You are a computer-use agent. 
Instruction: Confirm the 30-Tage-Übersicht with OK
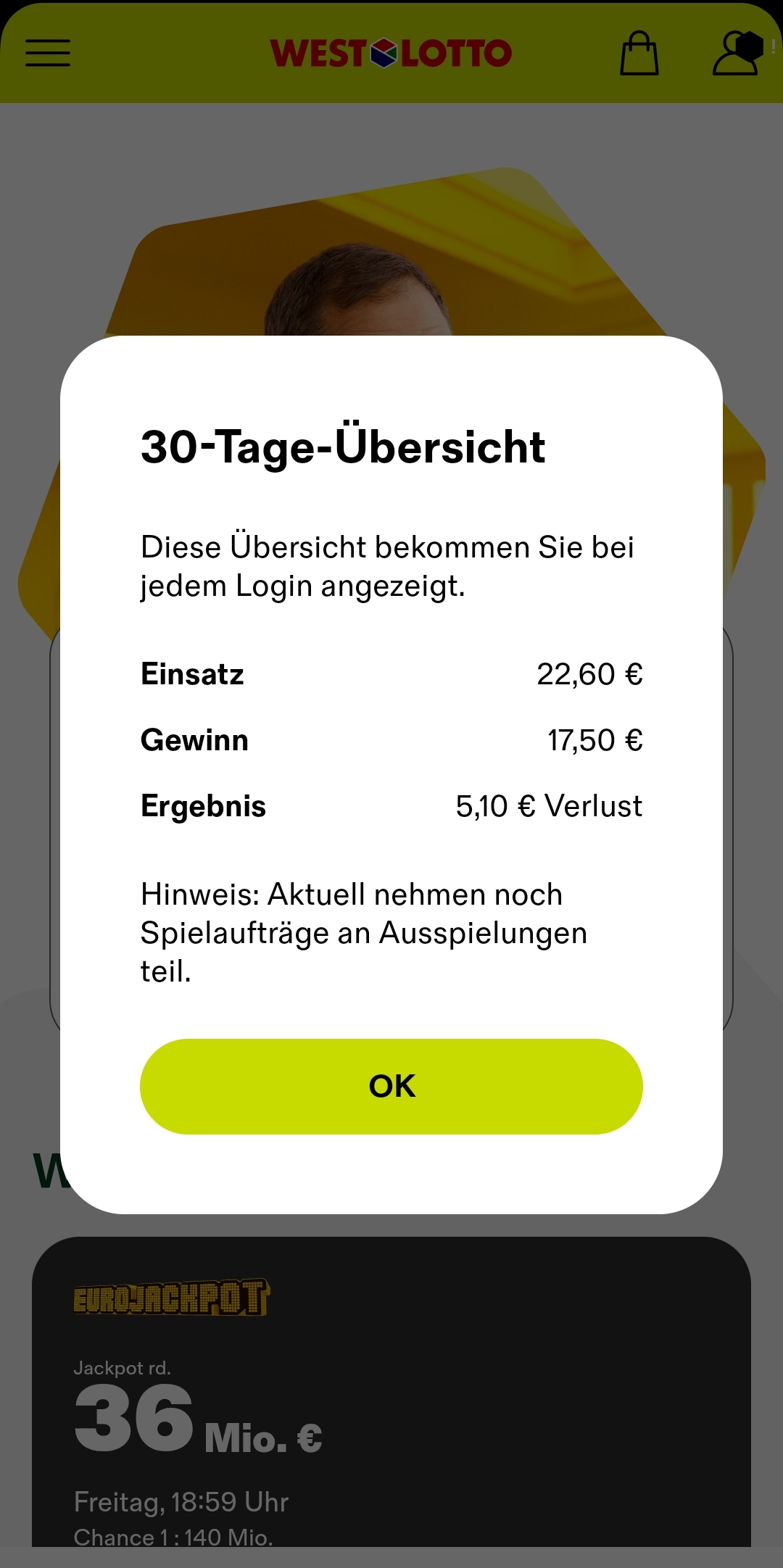tap(391, 1086)
